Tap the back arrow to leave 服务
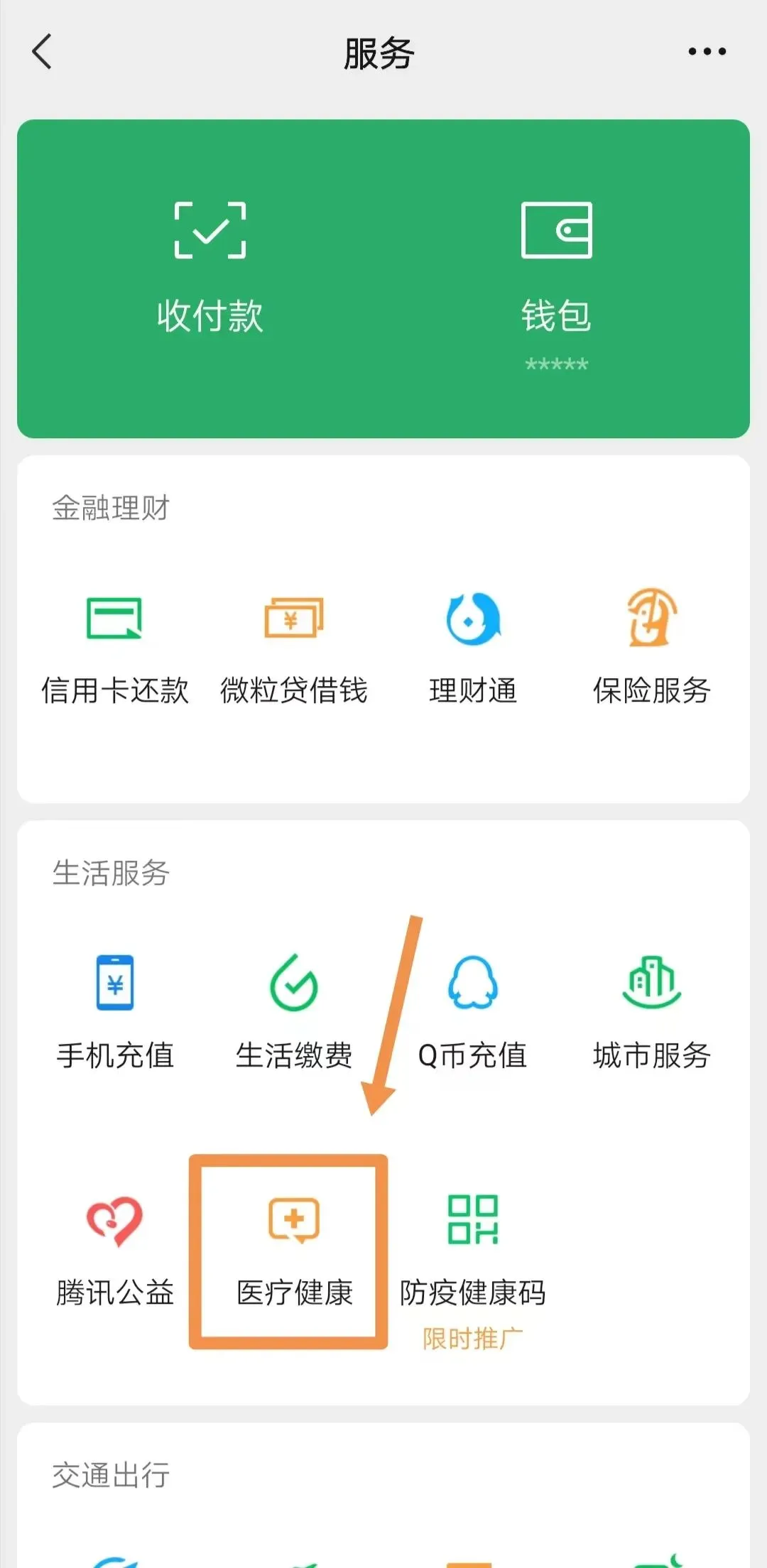Image resolution: width=767 pixels, height=1568 pixels. [40, 51]
